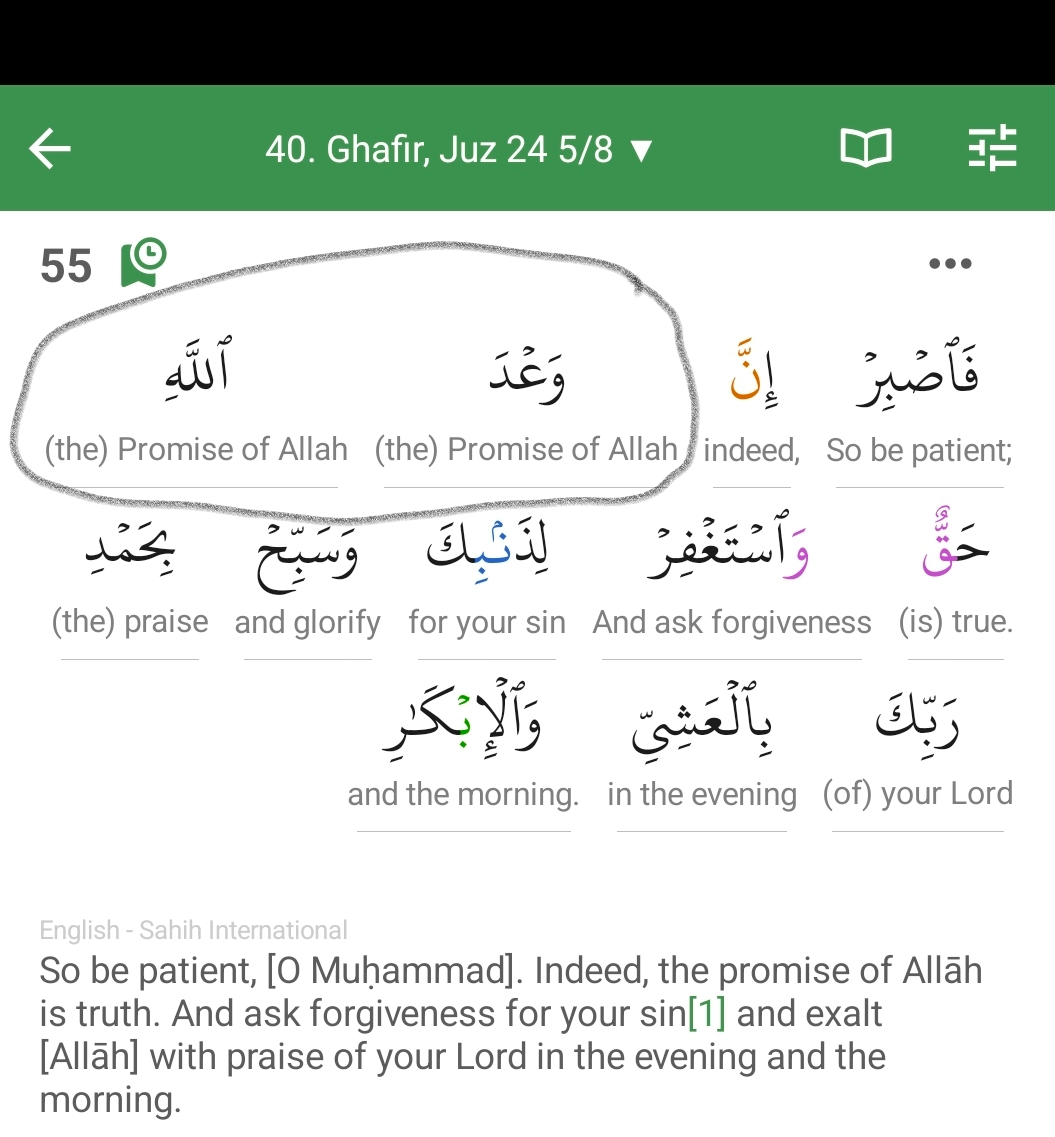
Task: Open the three-dot menu for verse 55
Action: [x=949, y=264]
